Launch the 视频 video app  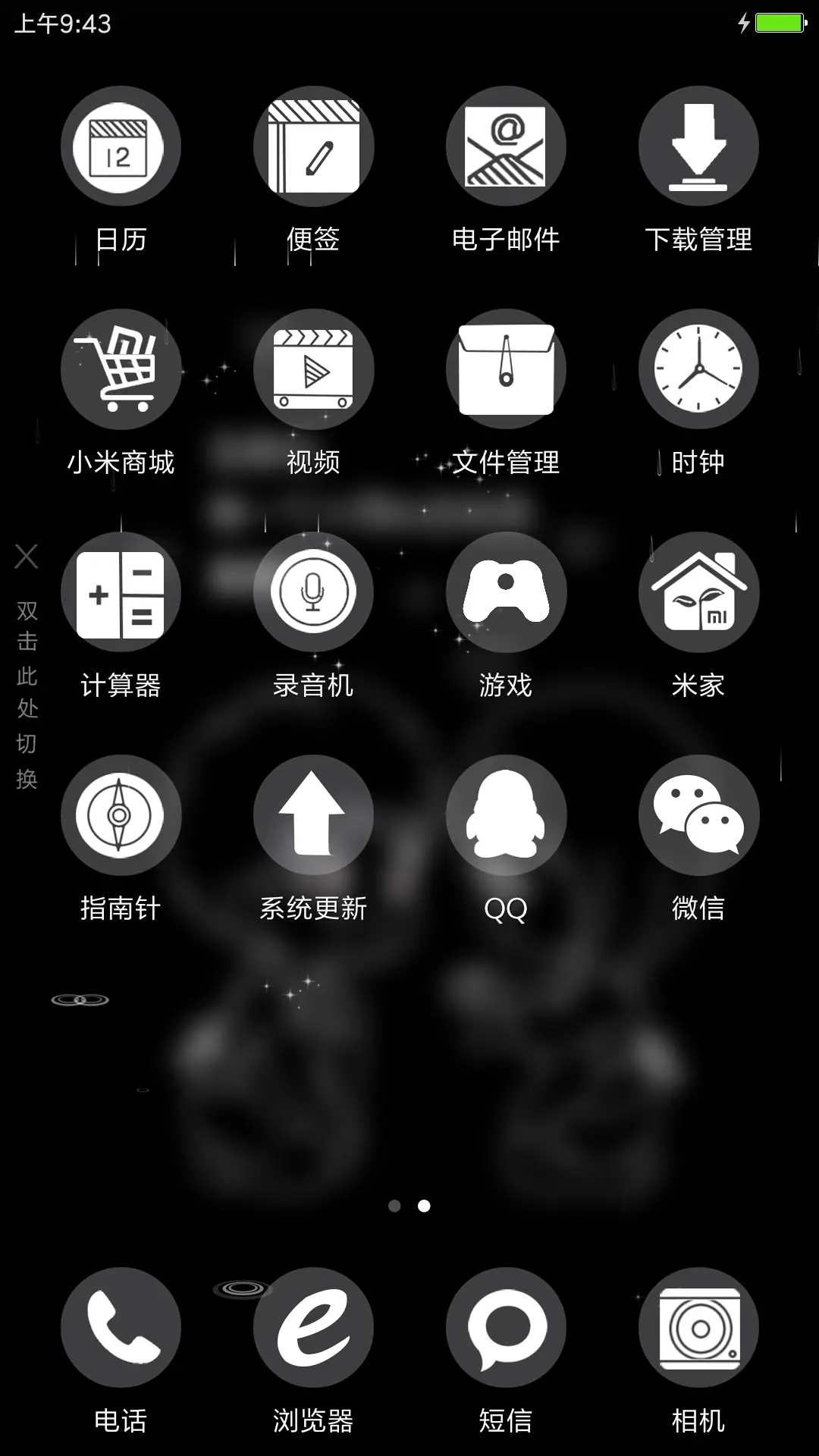click(x=314, y=368)
